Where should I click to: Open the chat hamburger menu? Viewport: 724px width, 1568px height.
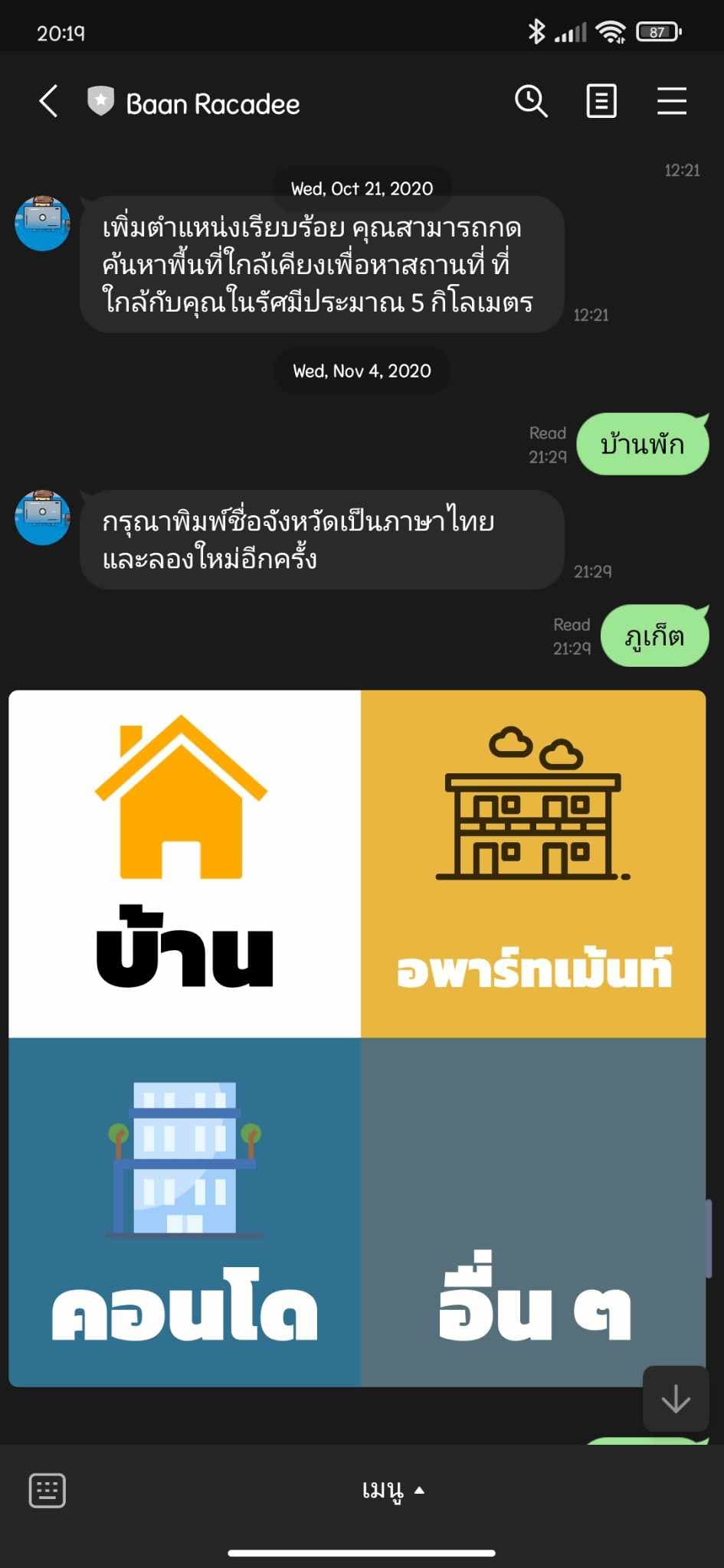[x=671, y=101]
